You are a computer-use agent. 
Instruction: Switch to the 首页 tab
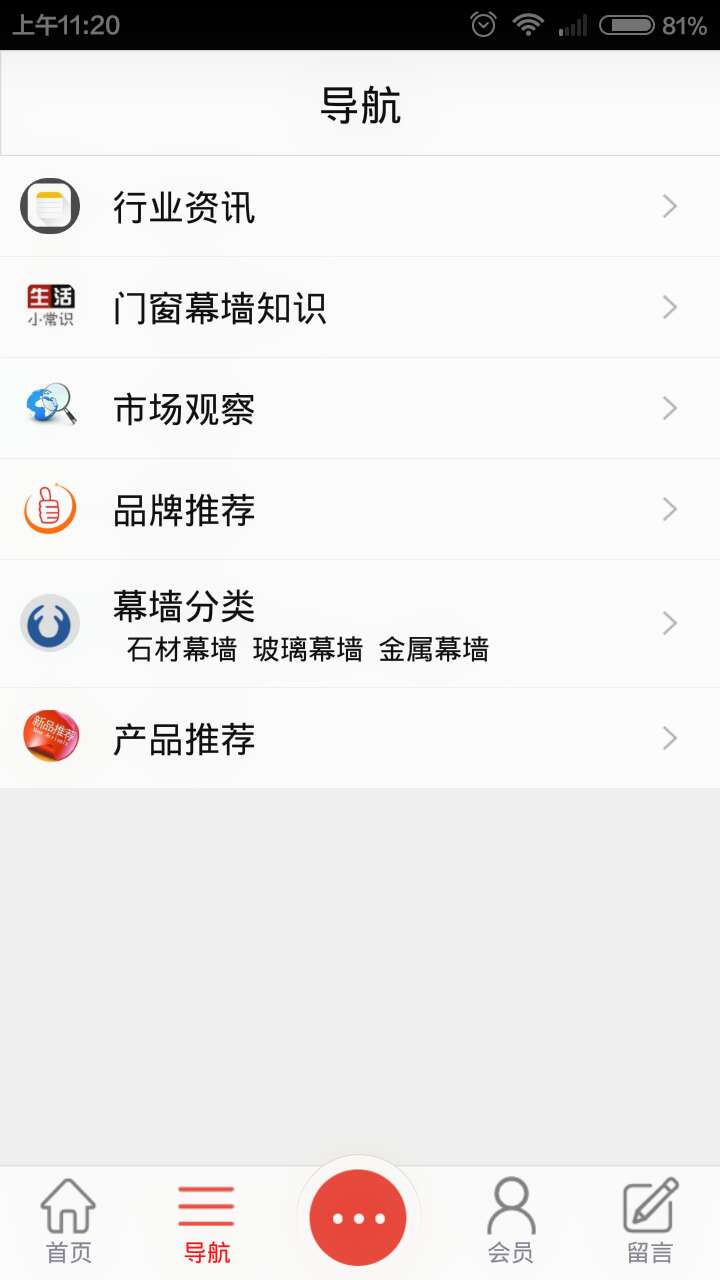(x=68, y=1221)
